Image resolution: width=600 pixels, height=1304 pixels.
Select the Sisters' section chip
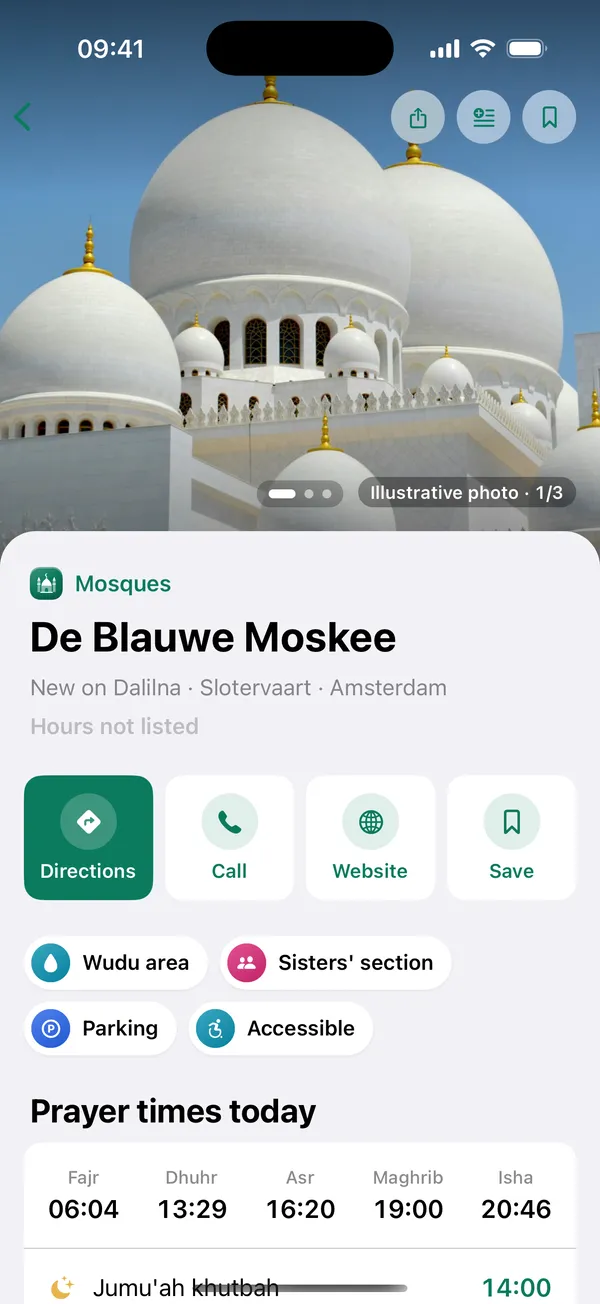coord(335,963)
